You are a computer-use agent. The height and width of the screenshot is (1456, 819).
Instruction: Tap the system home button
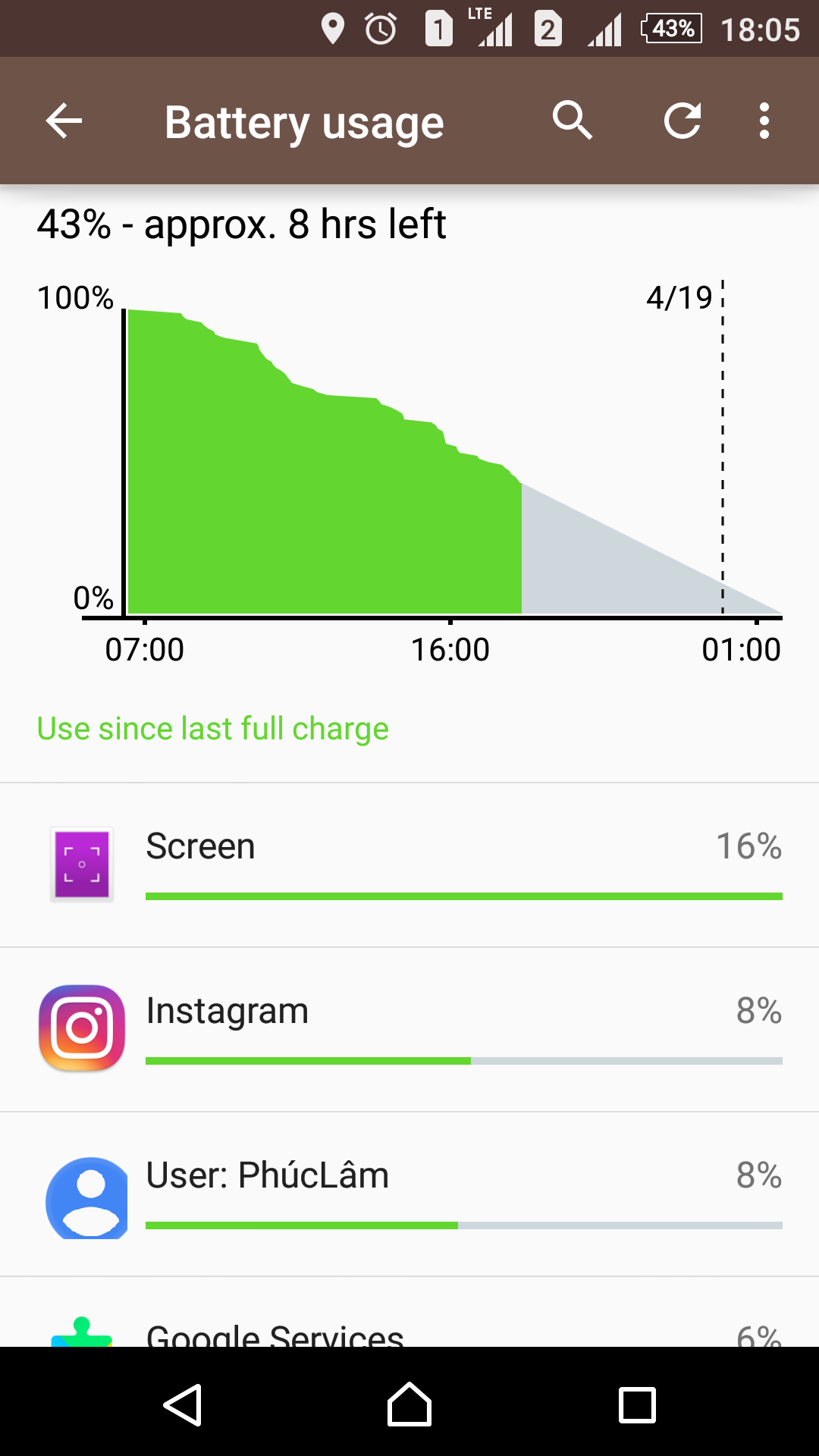click(x=409, y=1405)
